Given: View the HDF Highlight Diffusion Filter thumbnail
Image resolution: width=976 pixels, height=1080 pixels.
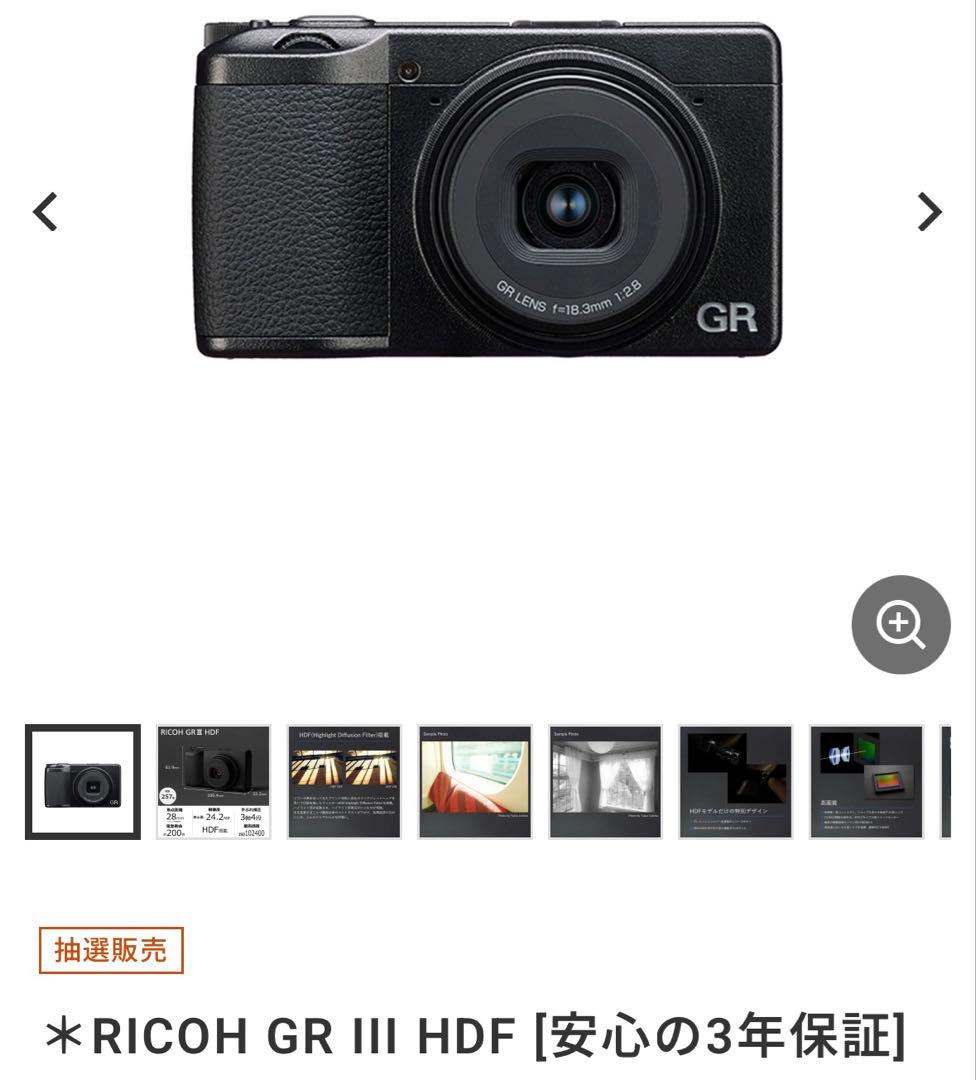Looking at the screenshot, I should 343,780.
